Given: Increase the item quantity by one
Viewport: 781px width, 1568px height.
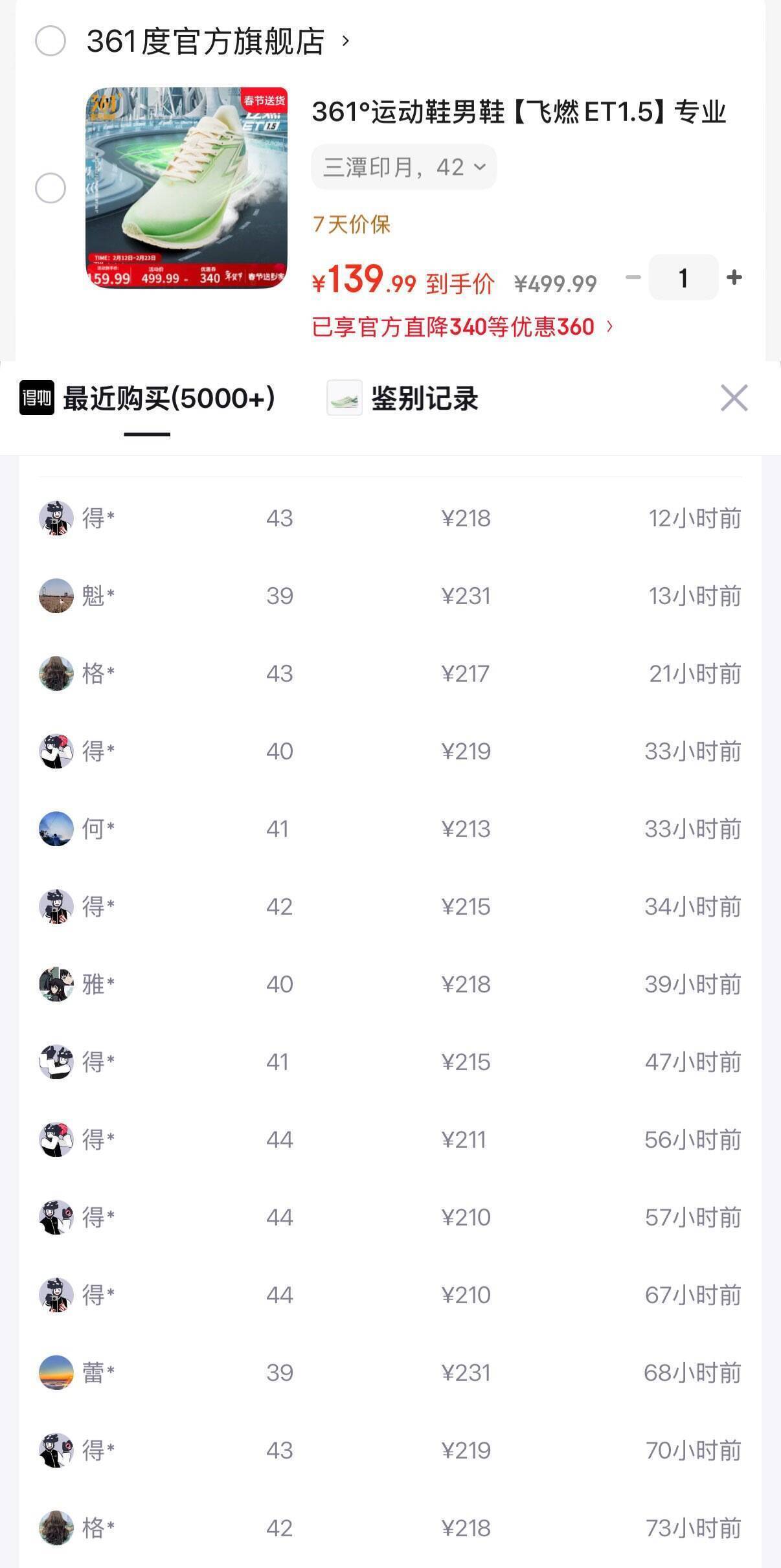Looking at the screenshot, I should tap(734, 278).
